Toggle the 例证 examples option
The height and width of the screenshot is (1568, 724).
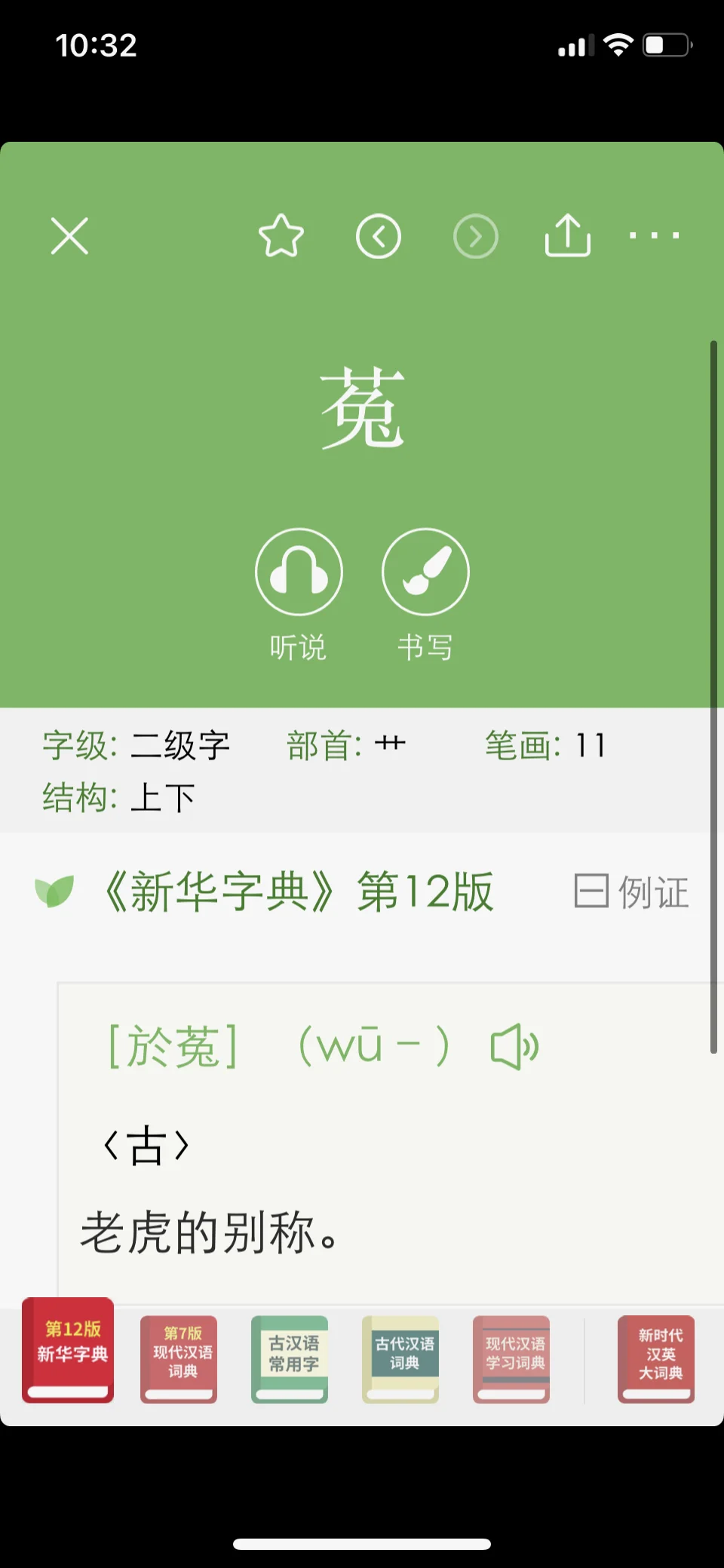click(x=632, y=891)
